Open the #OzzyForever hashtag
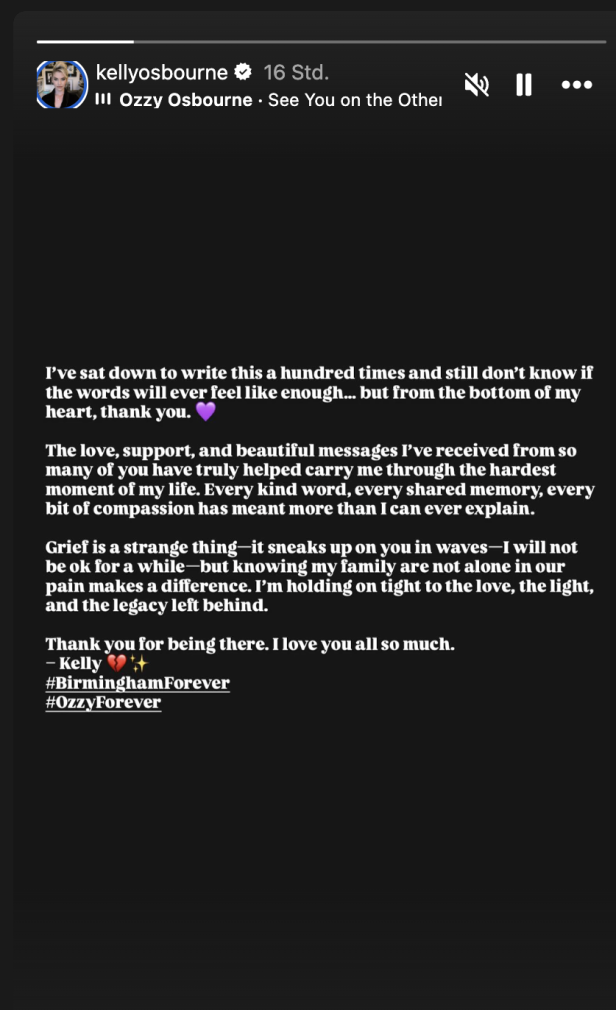This screenshot has width=616, height=1010. click(103, 702)
